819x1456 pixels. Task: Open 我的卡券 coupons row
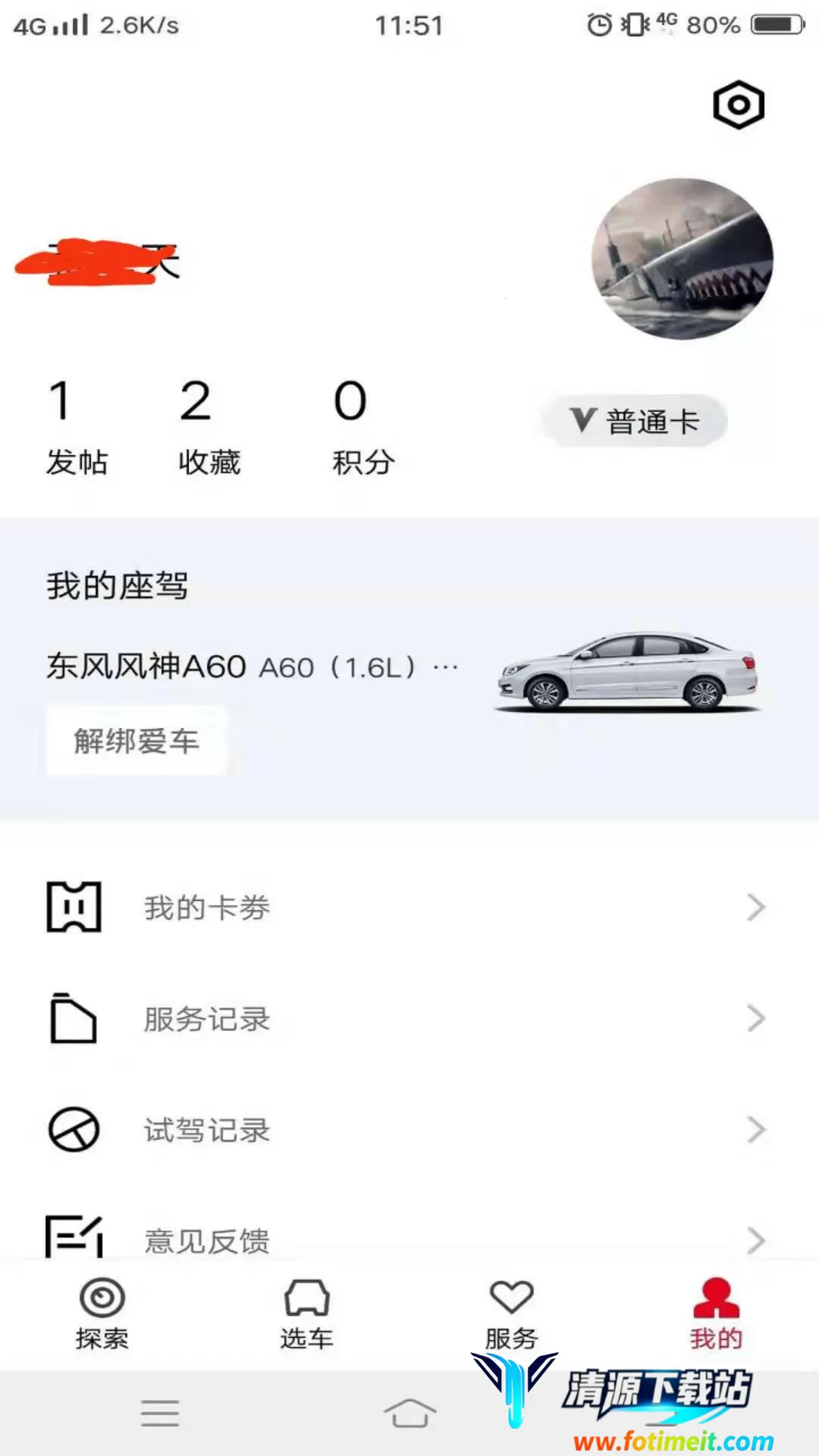[x=409, y=907]
